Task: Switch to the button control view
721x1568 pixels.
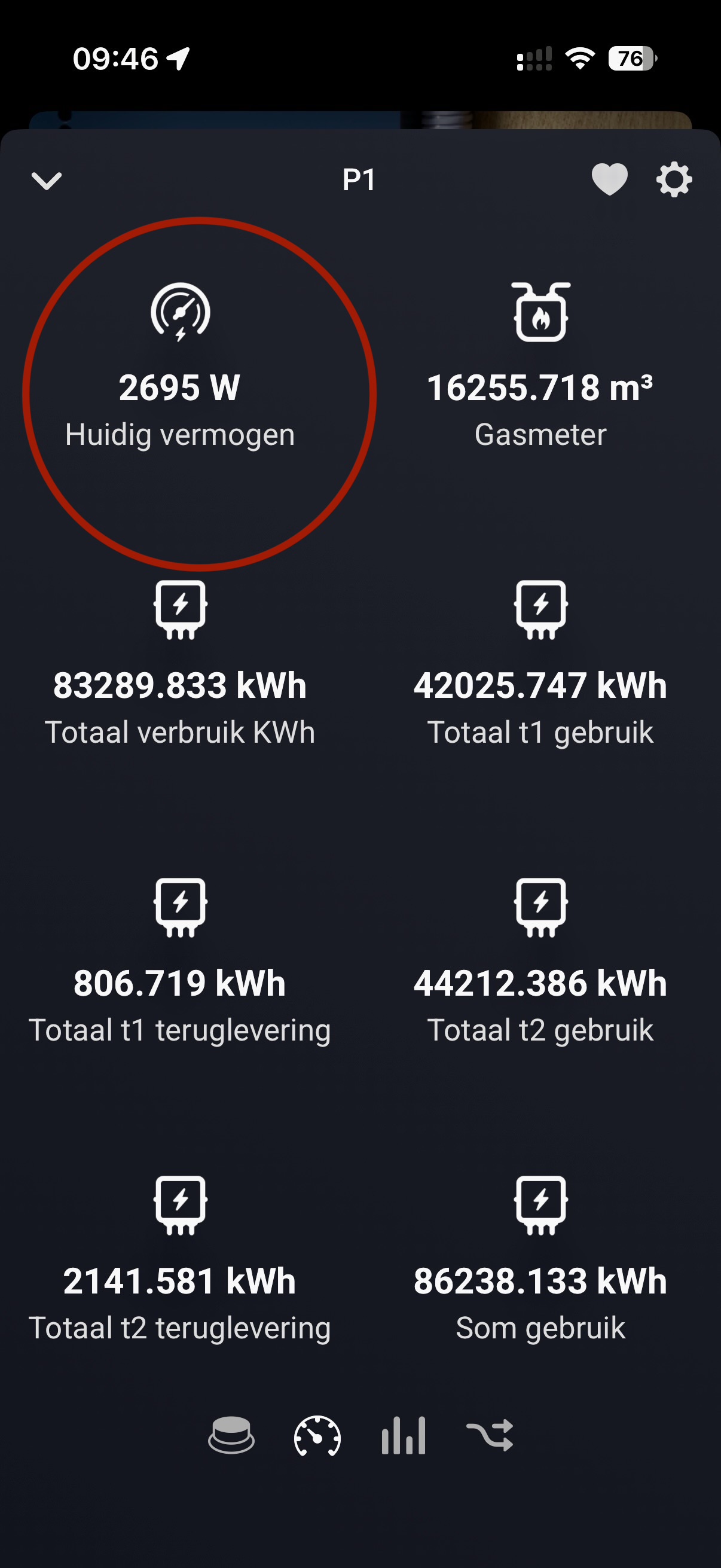Action: [231, 1435]
